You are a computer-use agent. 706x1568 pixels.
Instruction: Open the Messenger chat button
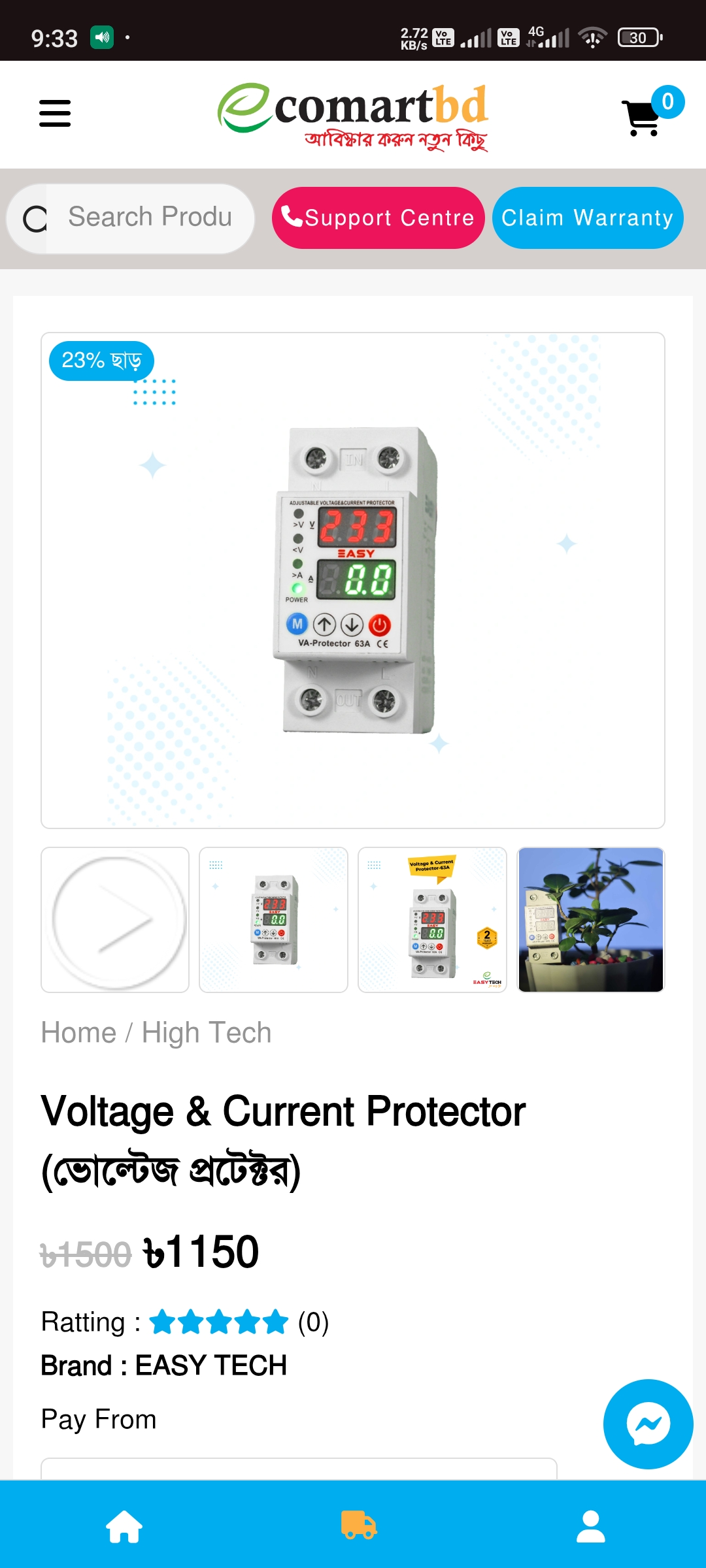tap(648, 1424)
